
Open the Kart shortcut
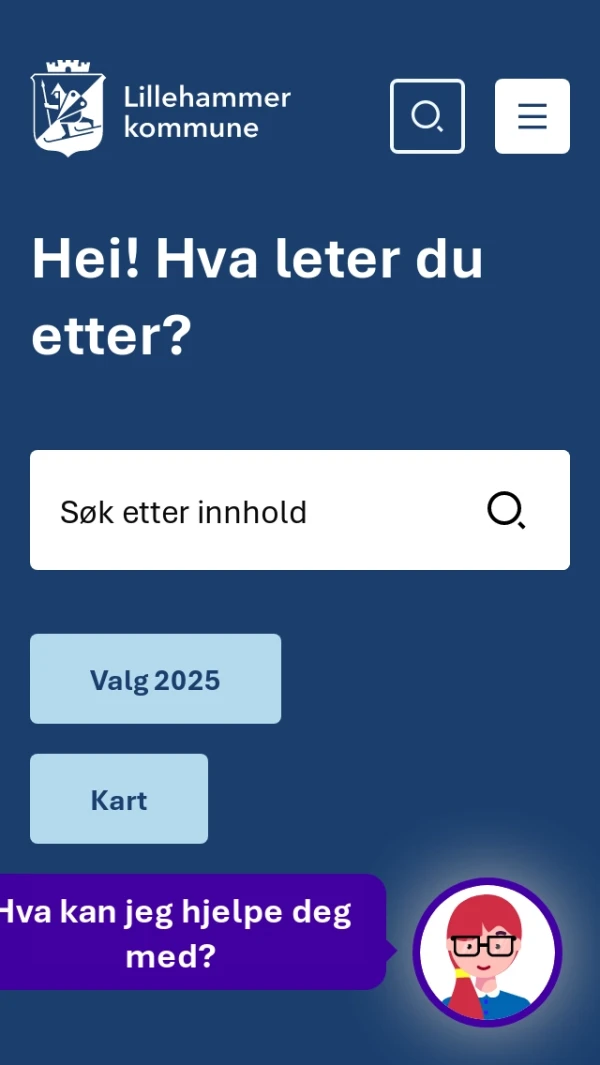tap(119, 799)
